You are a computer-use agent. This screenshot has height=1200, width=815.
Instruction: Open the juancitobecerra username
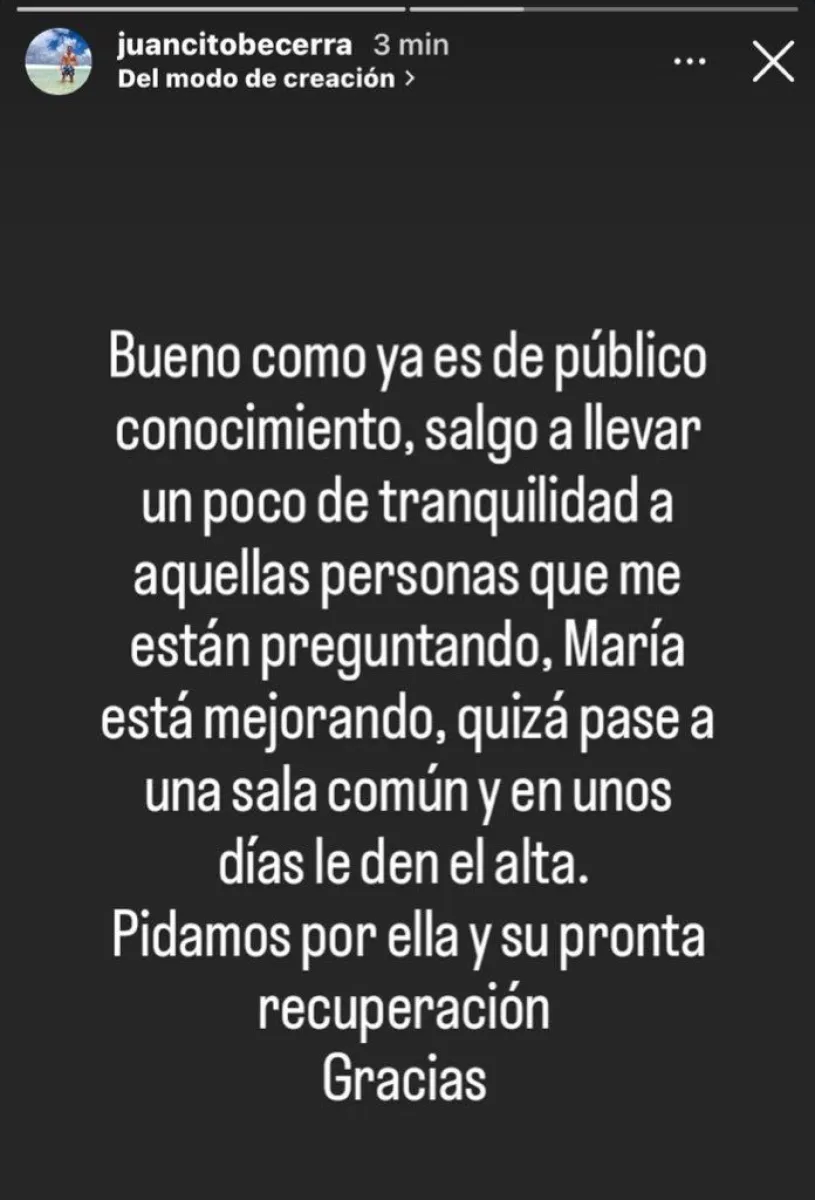pyautogui.click(x=235, y=45)
